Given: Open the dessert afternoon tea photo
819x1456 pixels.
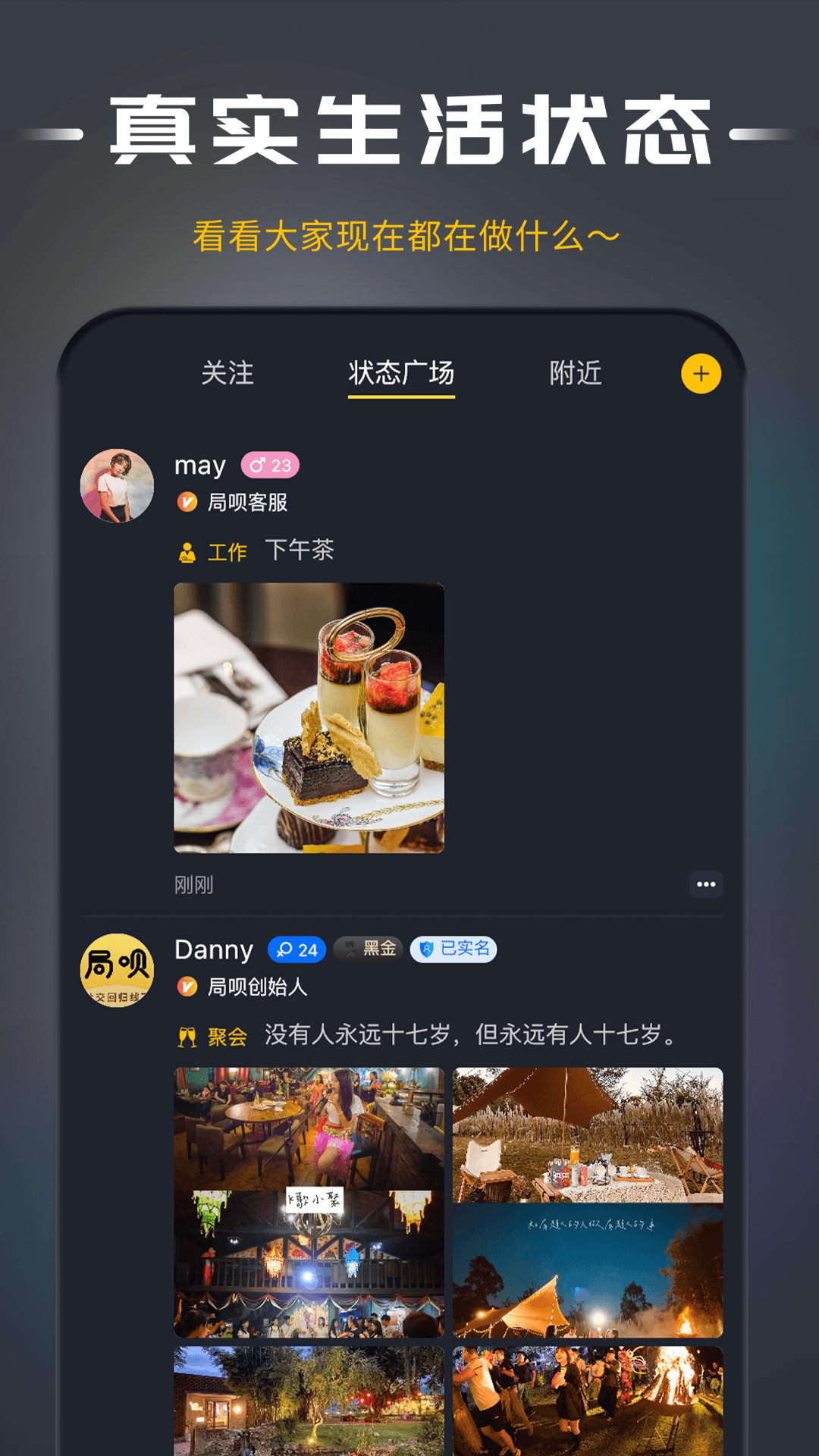Looking at the screenshot, I should pos(307,717).
